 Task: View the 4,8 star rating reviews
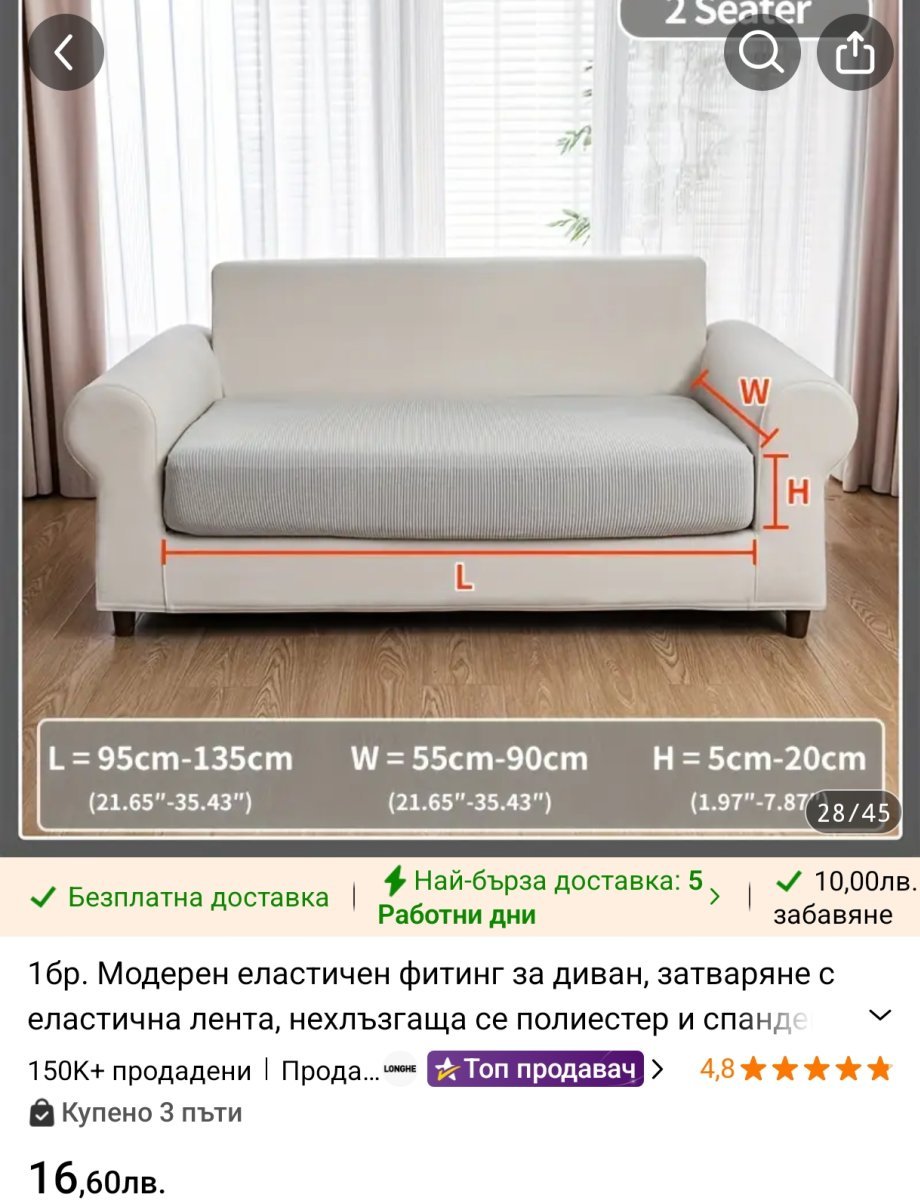point(796,1069)
